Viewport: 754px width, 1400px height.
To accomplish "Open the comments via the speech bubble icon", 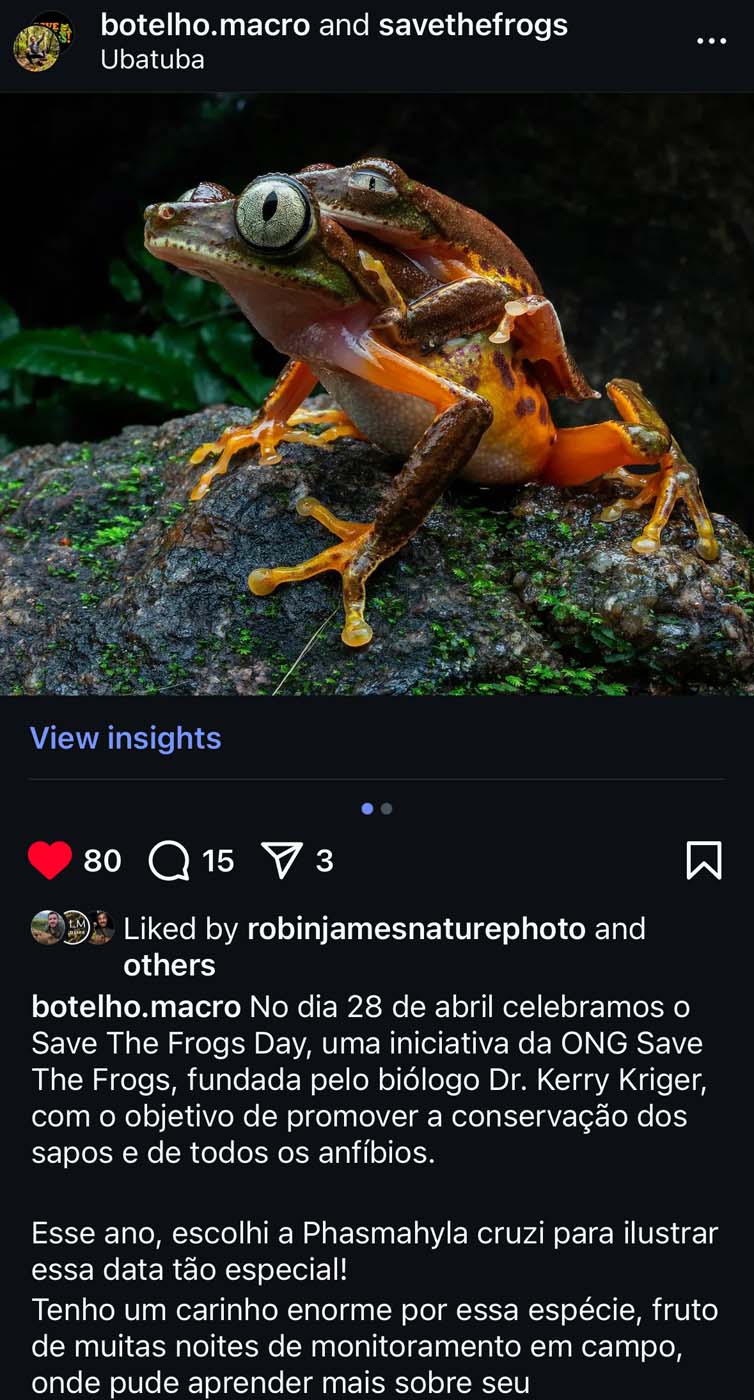I will click(x=169, y=861).
